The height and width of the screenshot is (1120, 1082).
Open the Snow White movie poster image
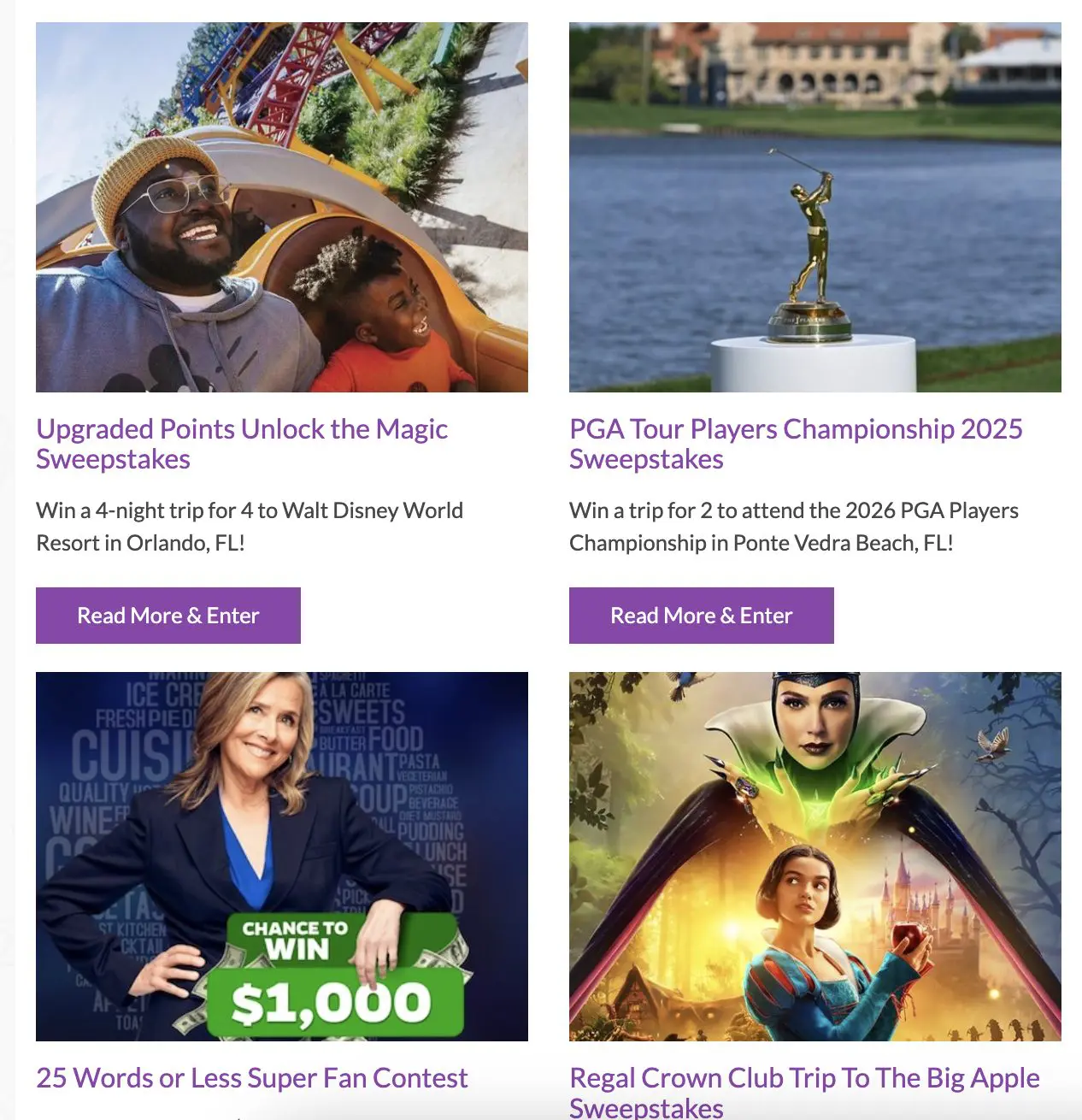pyautogui.click(x=814, y=856)
